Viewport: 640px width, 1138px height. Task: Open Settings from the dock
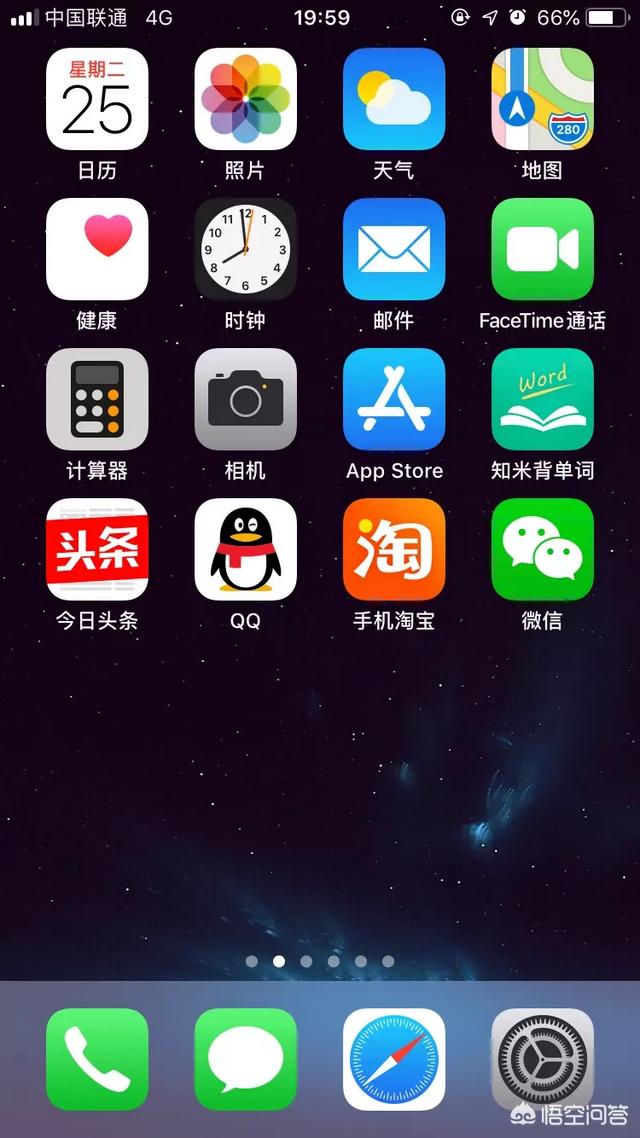543,1059
